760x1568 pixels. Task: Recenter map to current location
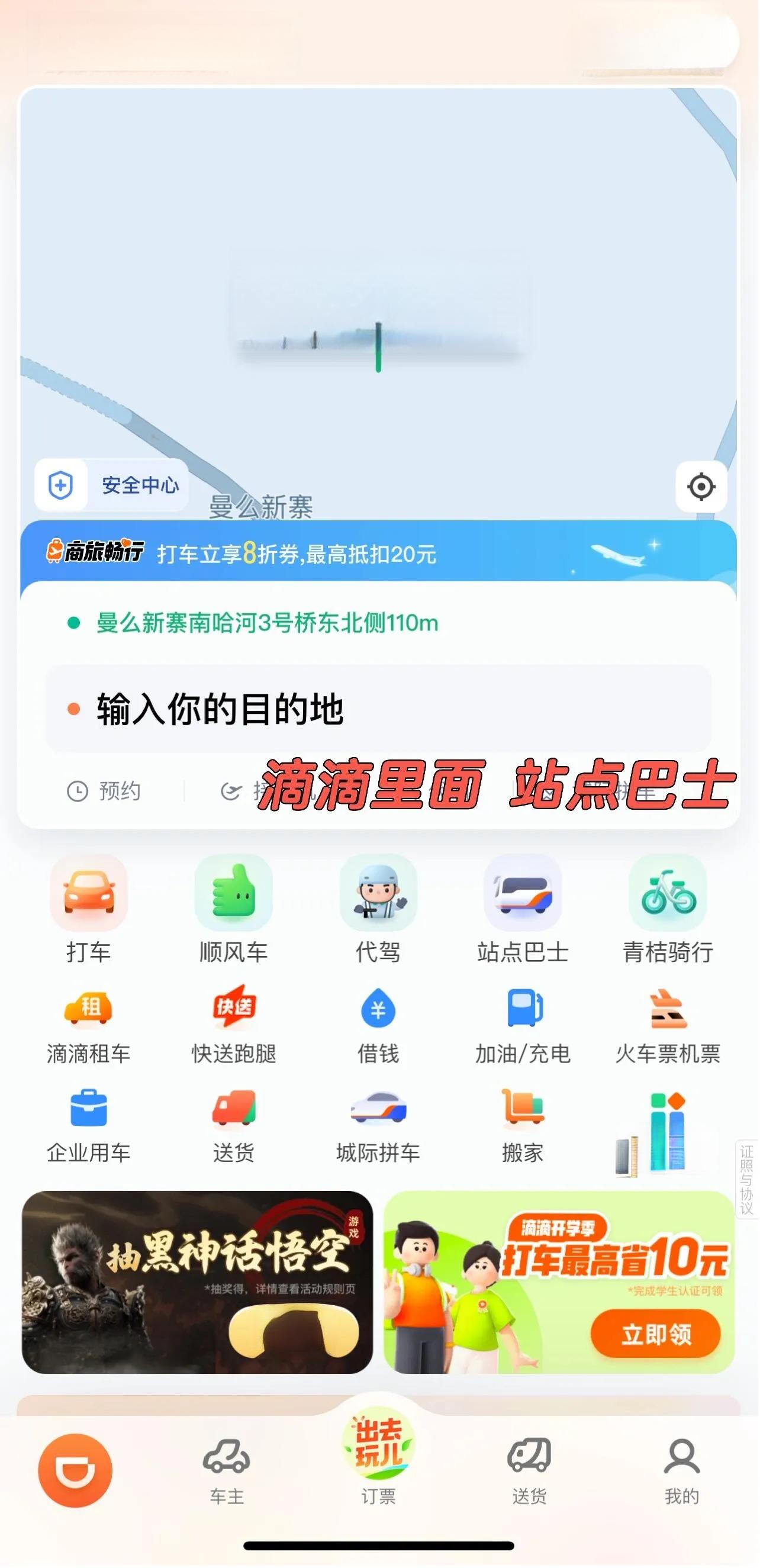tap(701, 487)
